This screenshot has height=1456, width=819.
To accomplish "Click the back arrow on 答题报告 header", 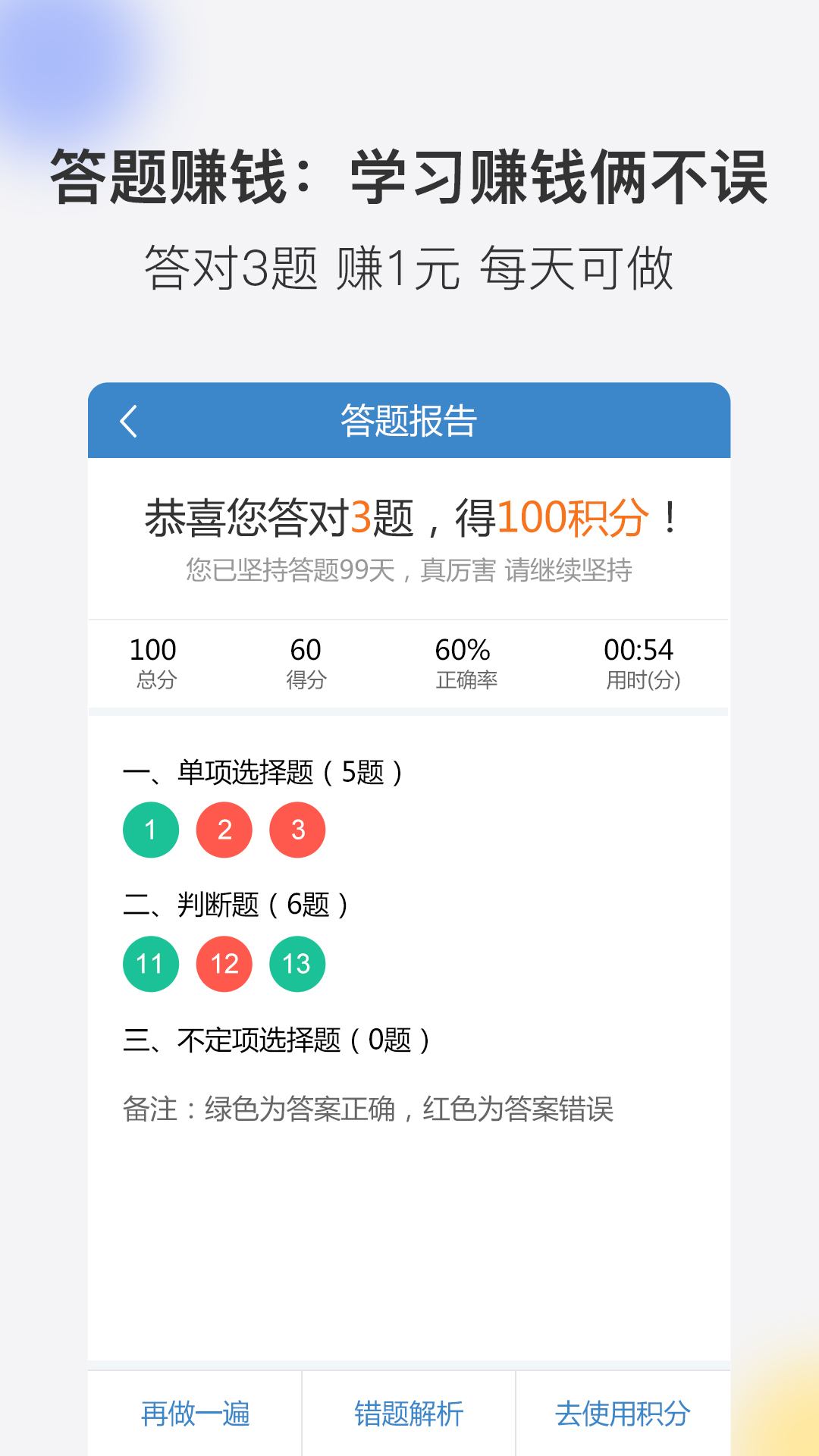I will point(129,422).
